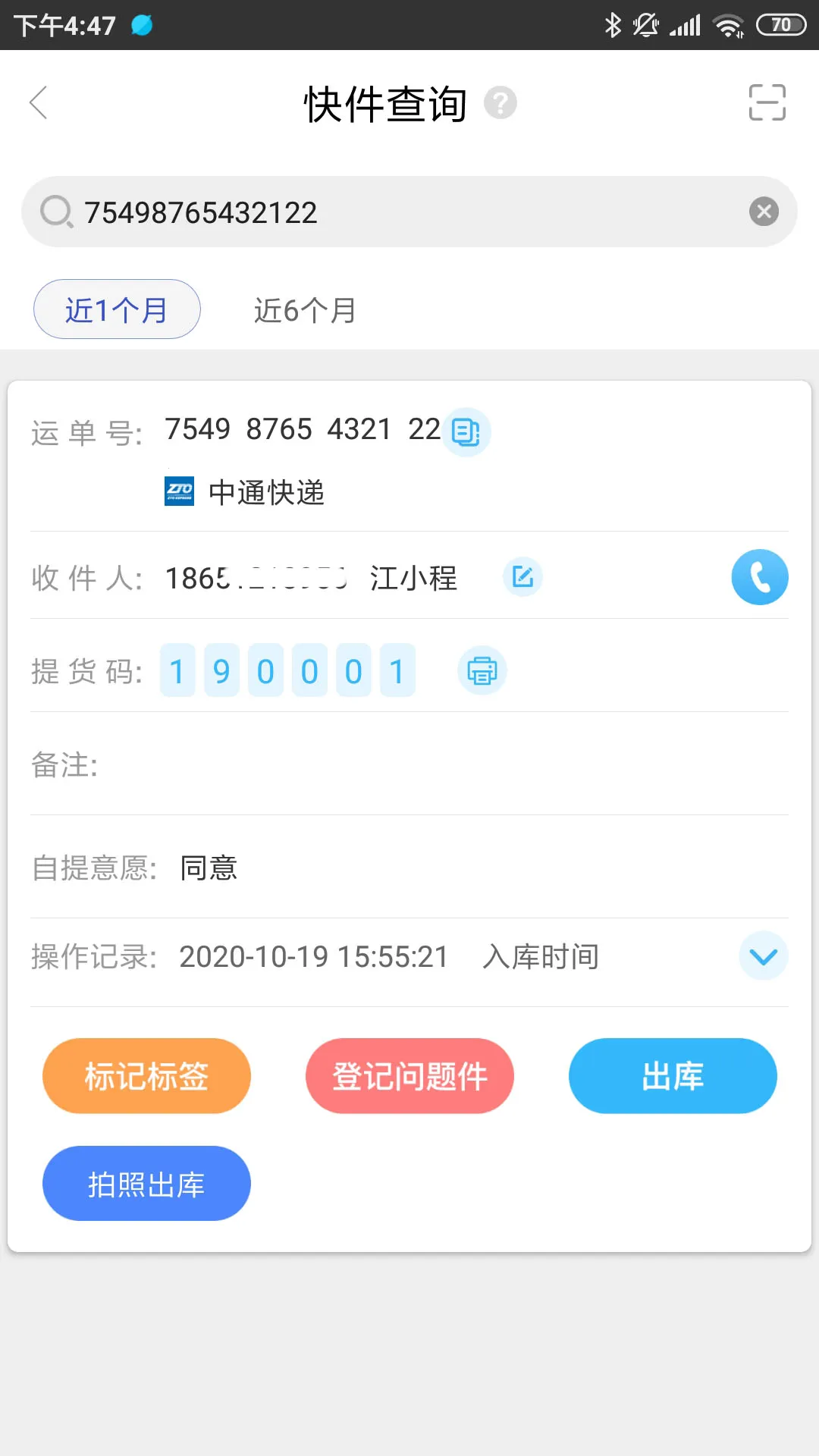
Task: Click 出库 to check out the parcel
Action: pos(672,1075)
